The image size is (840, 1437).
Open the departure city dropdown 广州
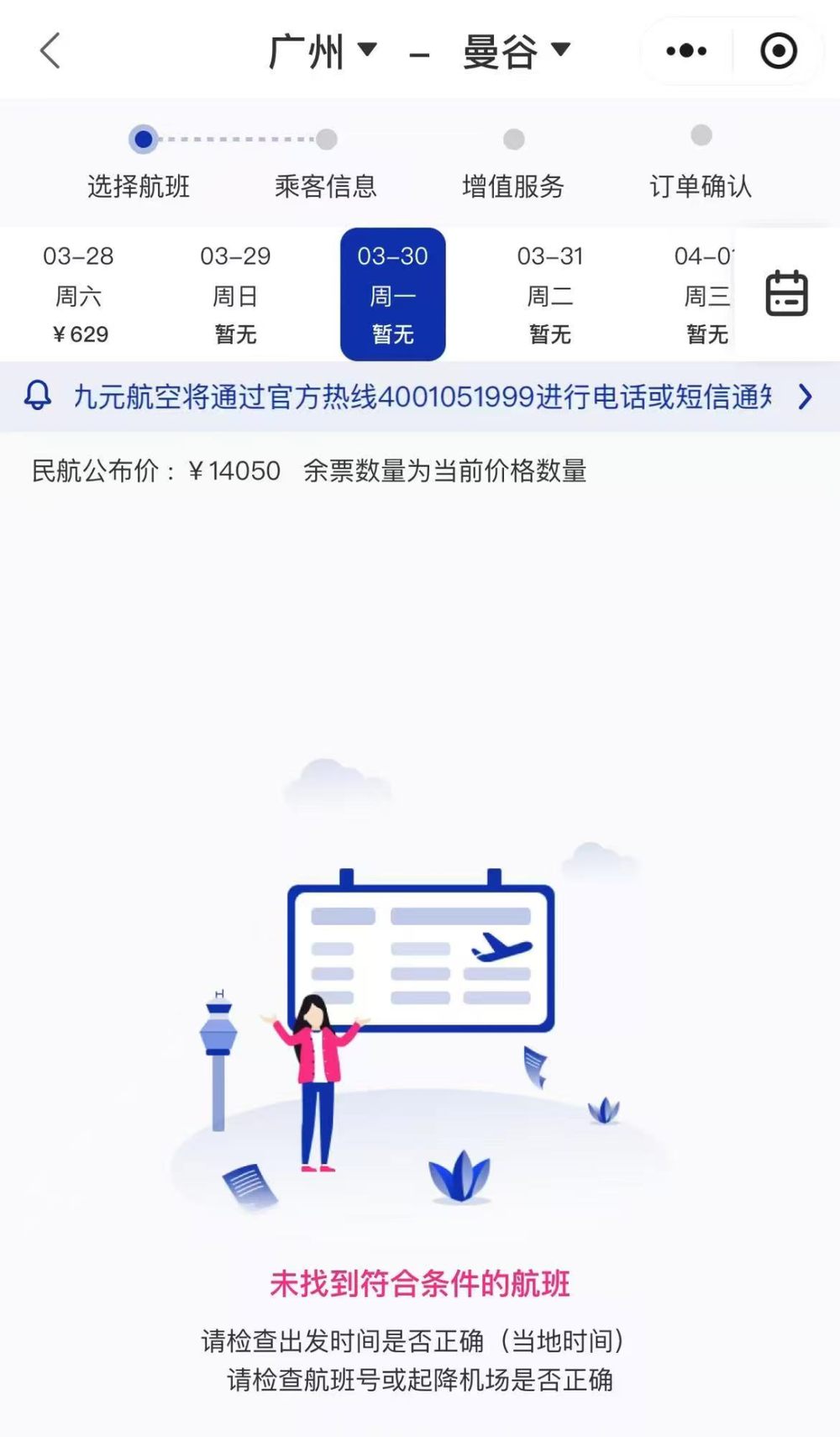pos(322,51)
